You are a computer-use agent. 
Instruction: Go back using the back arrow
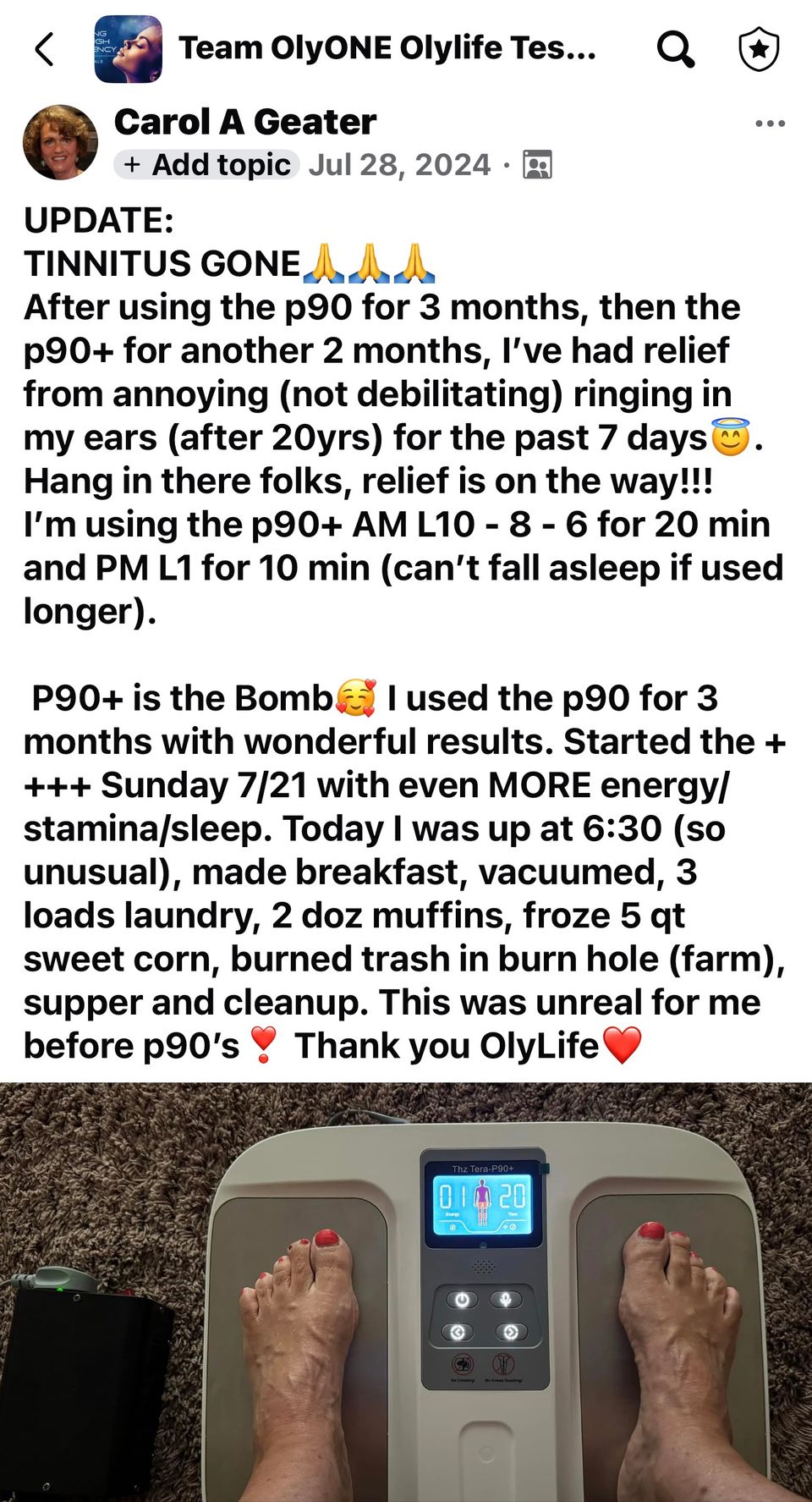[45, 49]
